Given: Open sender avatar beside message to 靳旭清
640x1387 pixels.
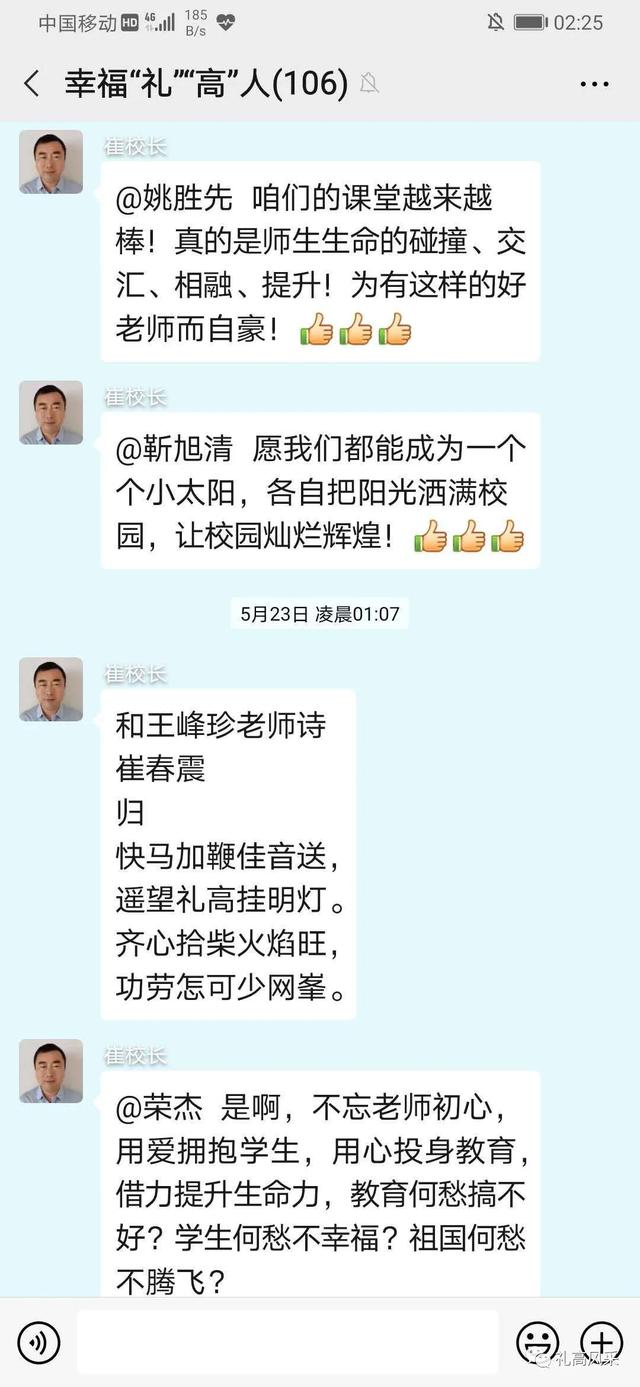Looking at the screenshot, I should click(51, 412).
